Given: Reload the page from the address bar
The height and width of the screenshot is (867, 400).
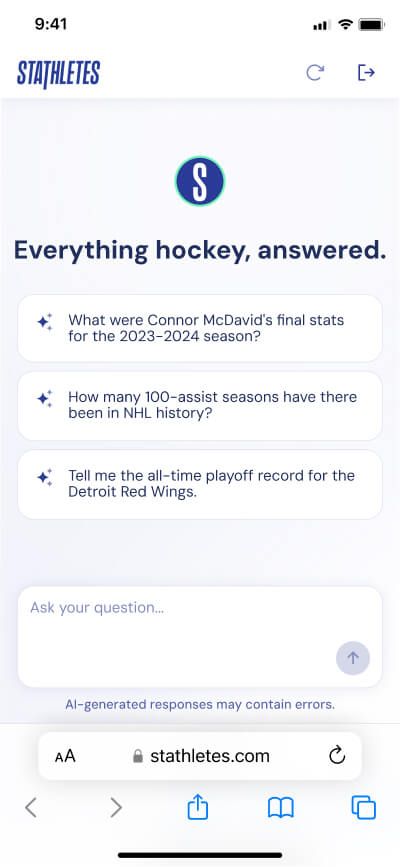Looking at the screenshot, I should click(337, 755).
